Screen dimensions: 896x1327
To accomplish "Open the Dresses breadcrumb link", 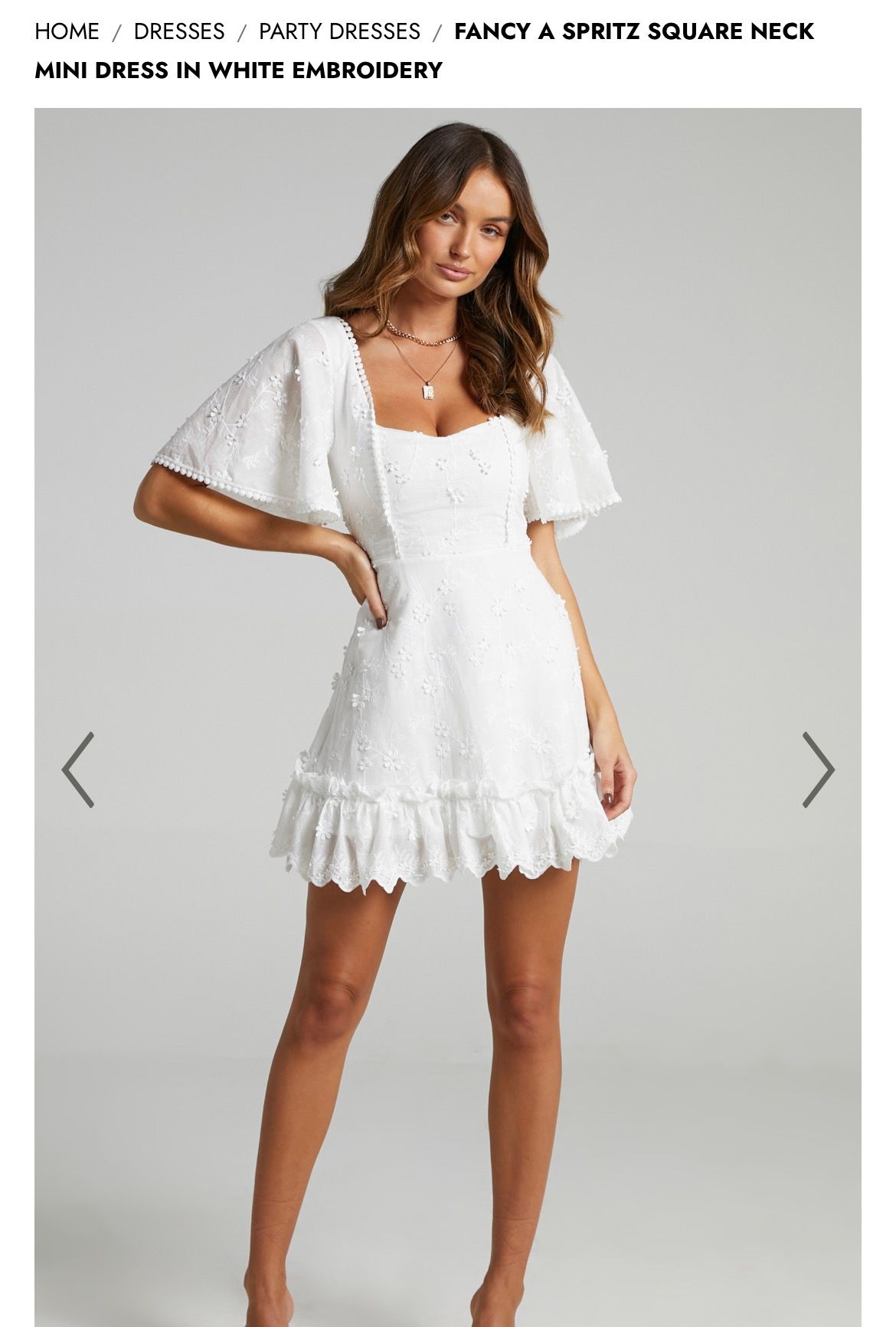I will [179, 31].
